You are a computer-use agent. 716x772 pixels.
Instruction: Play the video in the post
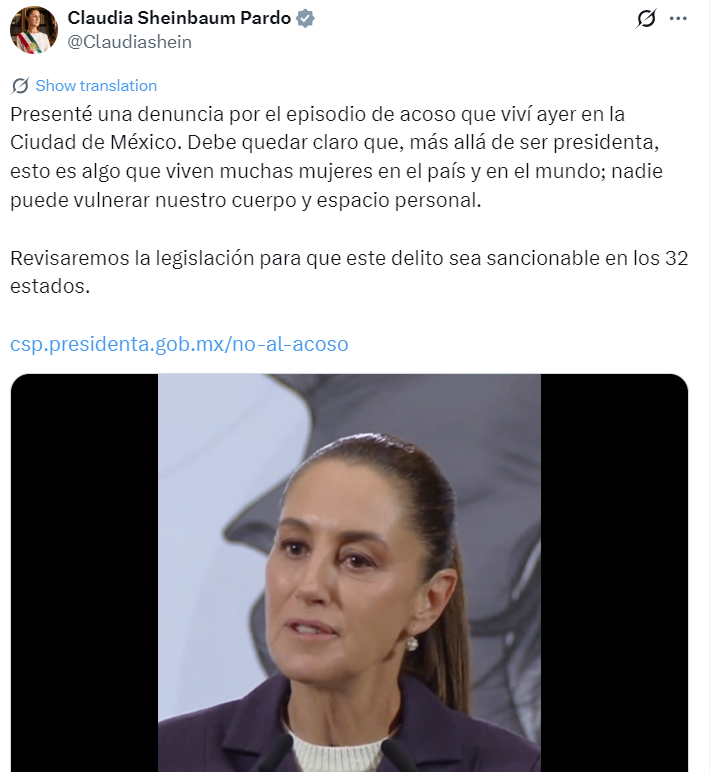coord(349,572)
